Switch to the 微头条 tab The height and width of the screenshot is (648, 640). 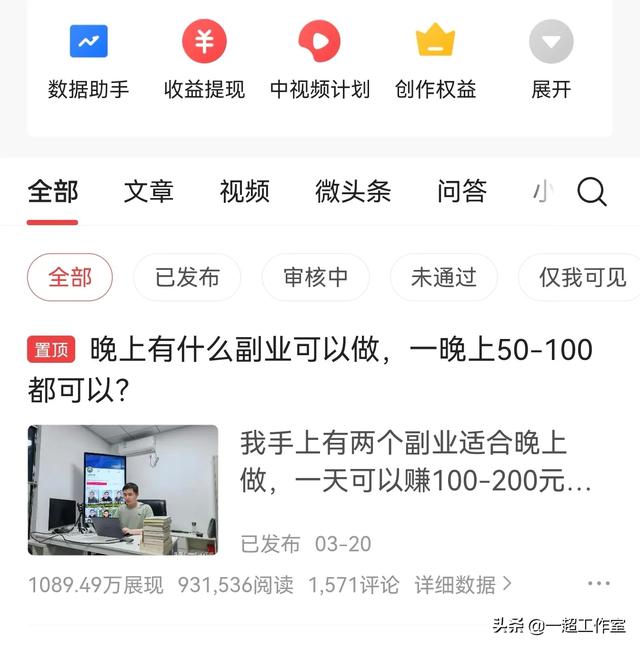(353, 191)
